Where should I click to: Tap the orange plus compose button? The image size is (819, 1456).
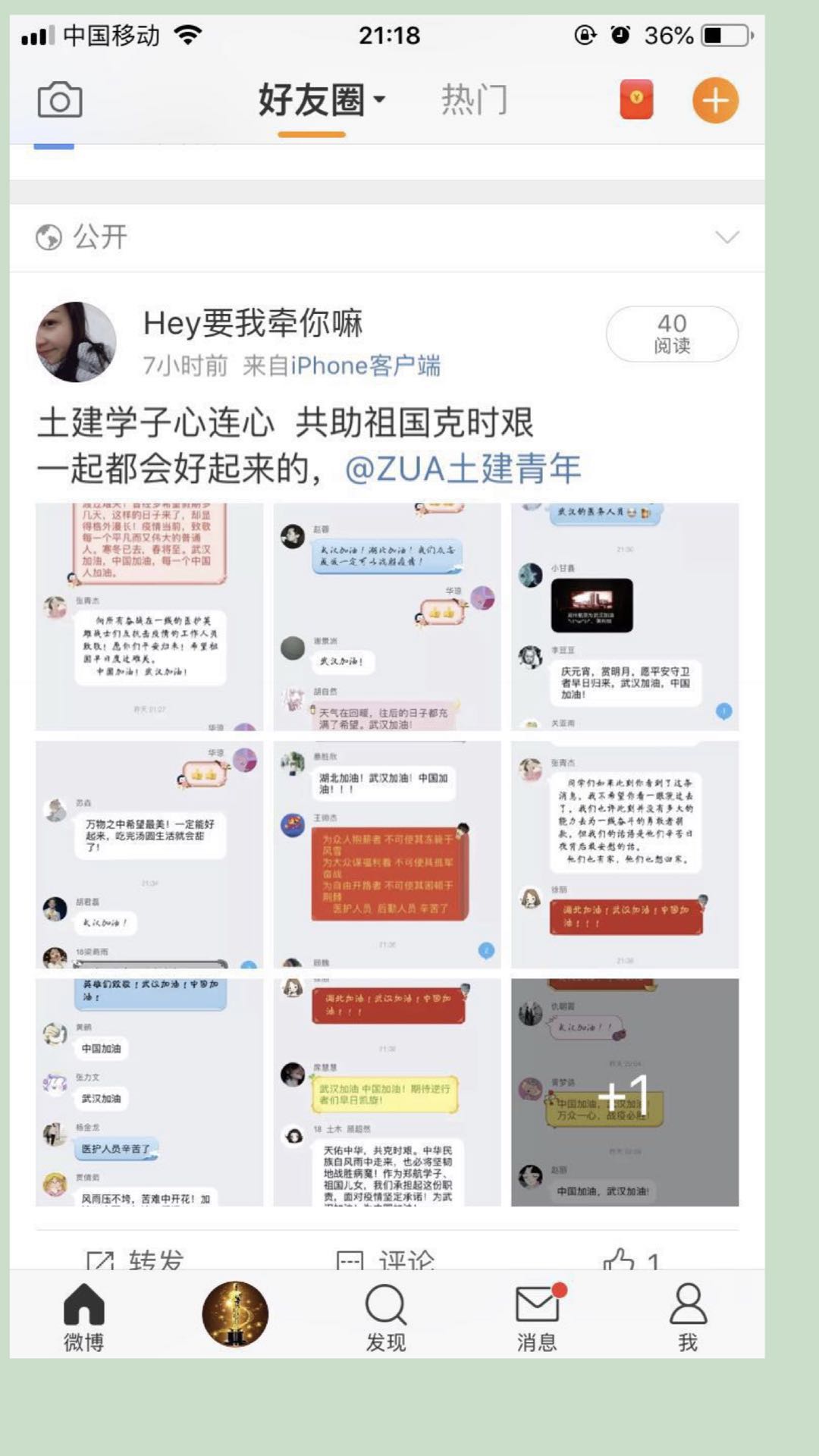tap(715, 100)
